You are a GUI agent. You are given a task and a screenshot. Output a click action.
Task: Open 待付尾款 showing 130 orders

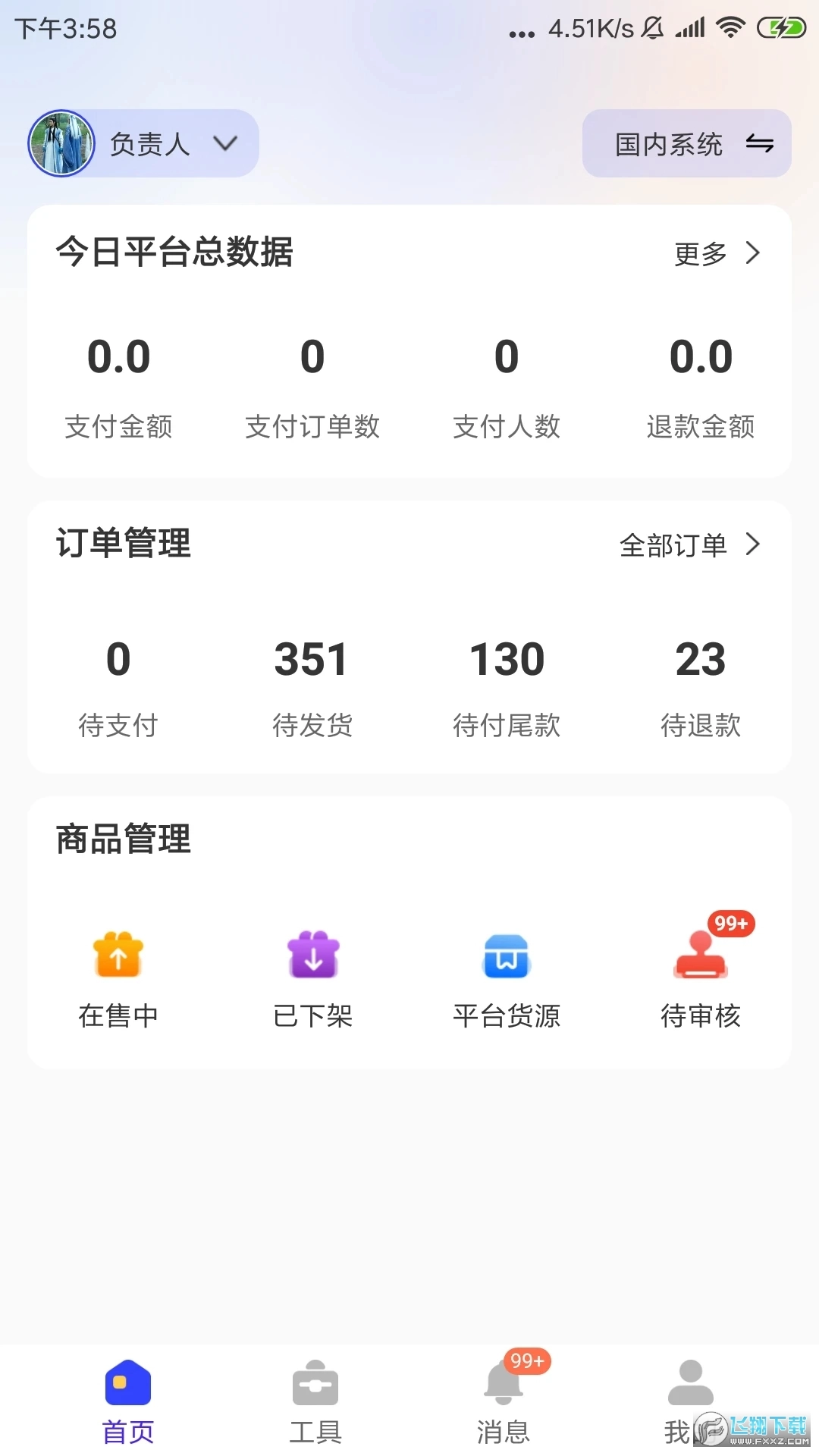coord(507,682)
